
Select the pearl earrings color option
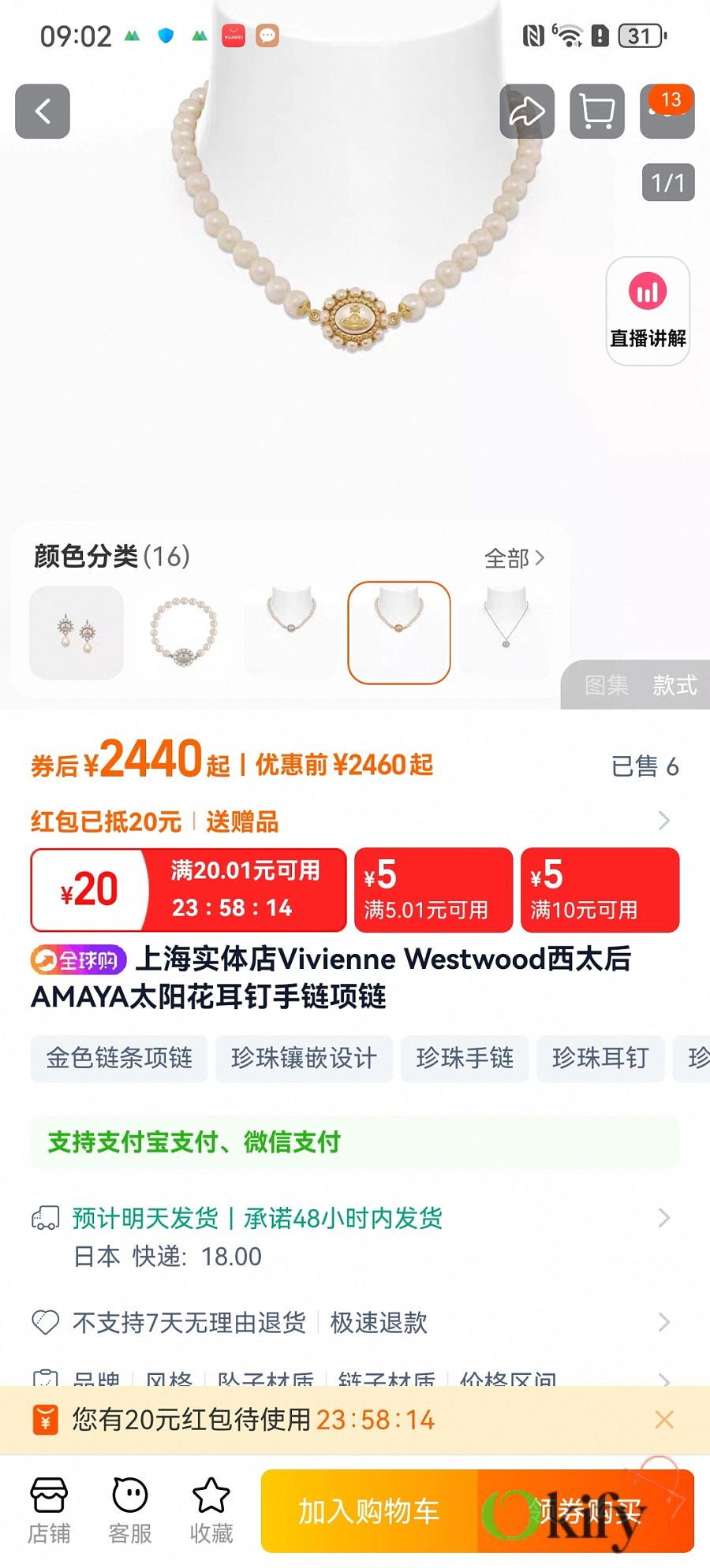[x=77, y=633]
